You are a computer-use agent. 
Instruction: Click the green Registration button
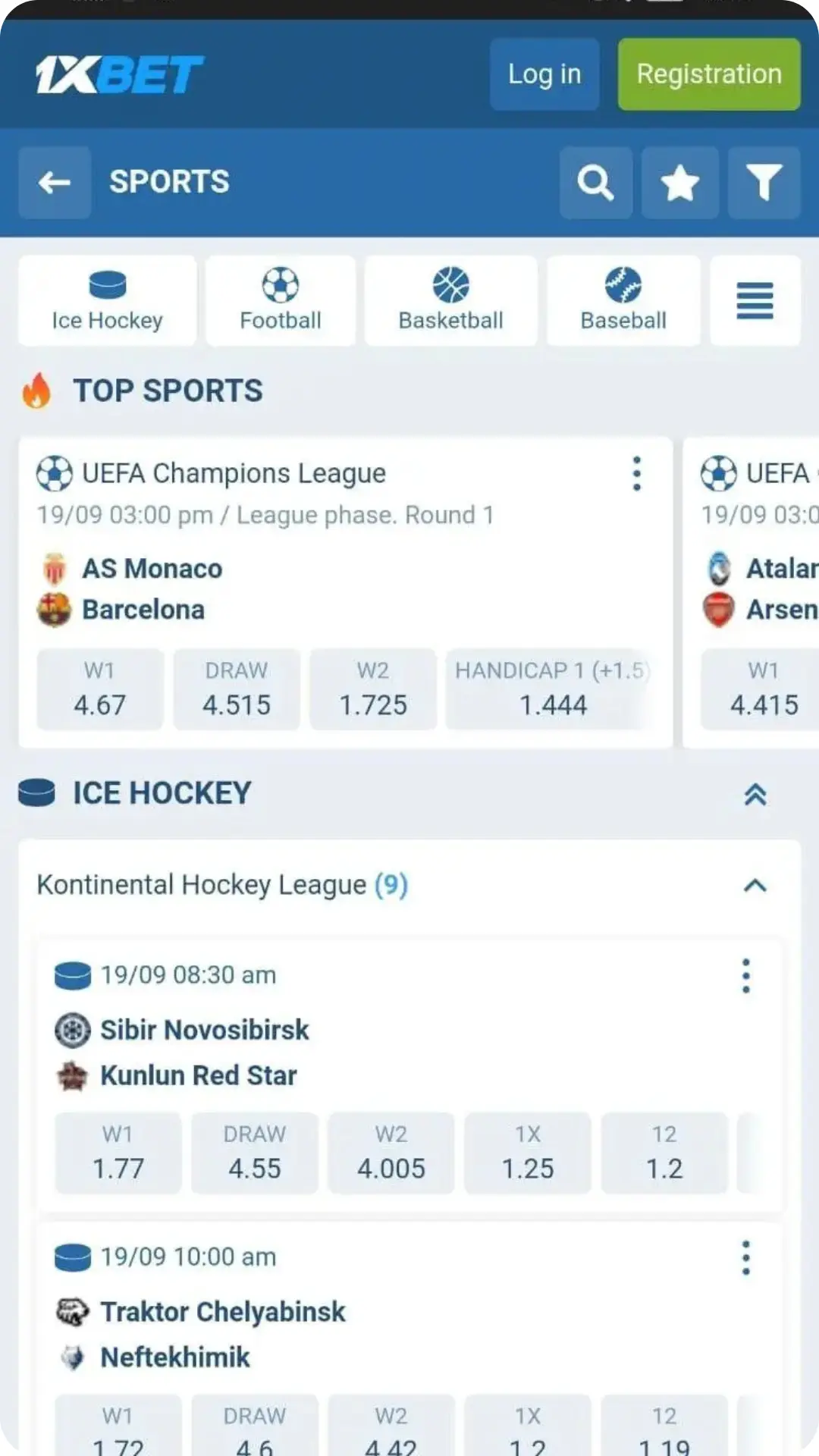(708, 74)
